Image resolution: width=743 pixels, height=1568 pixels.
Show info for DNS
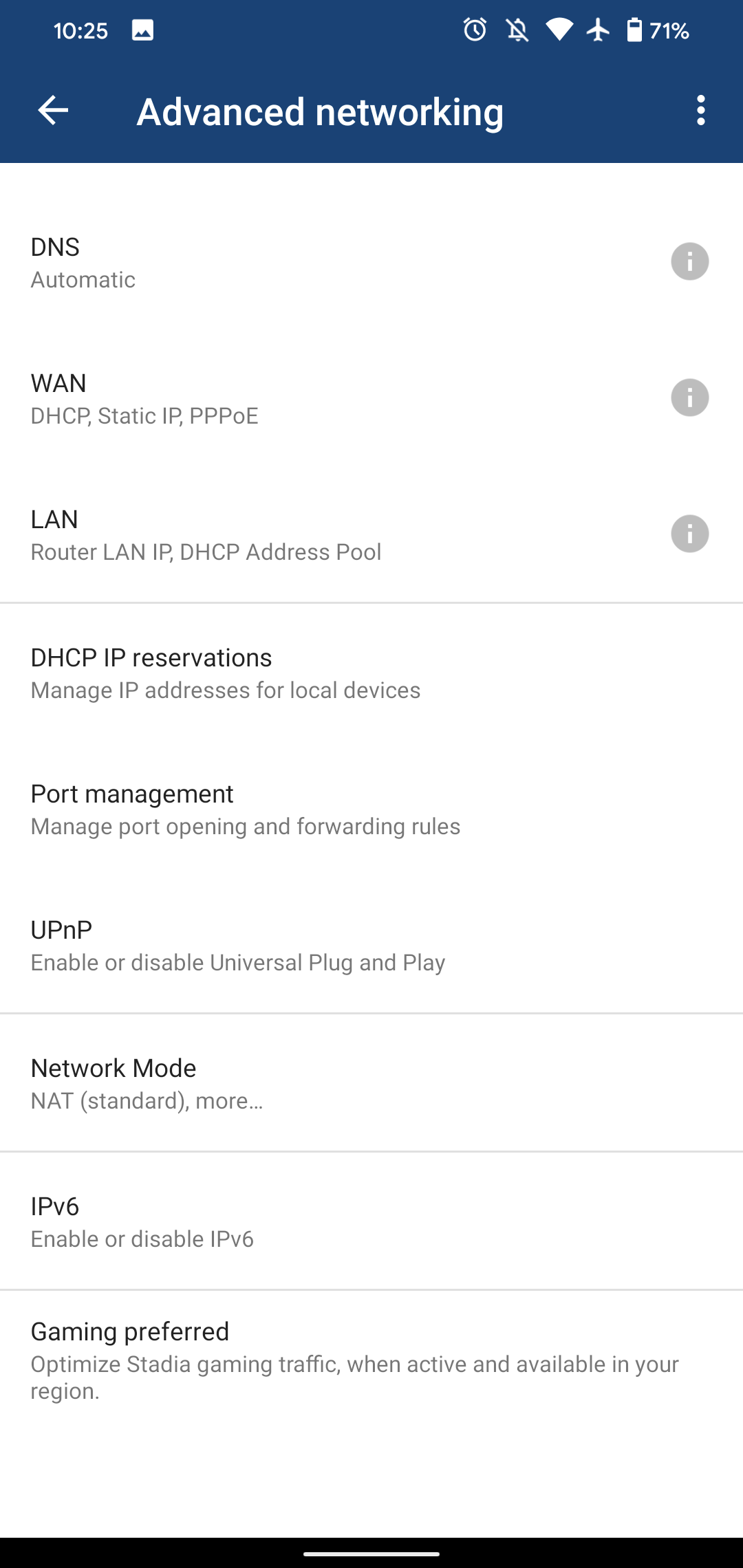(690, 261)
